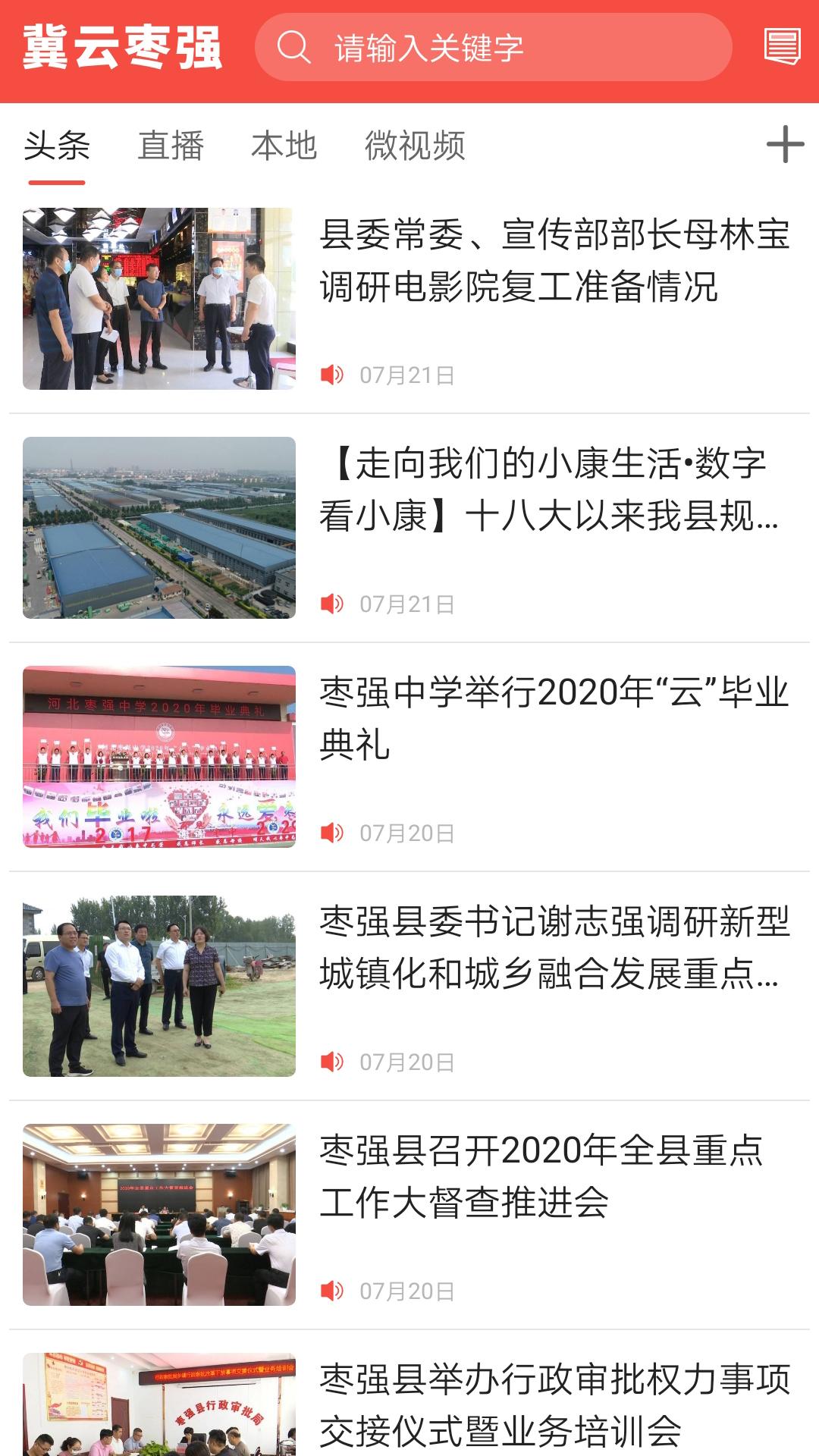Select the 头条 tab

click(x=57, y=146)
